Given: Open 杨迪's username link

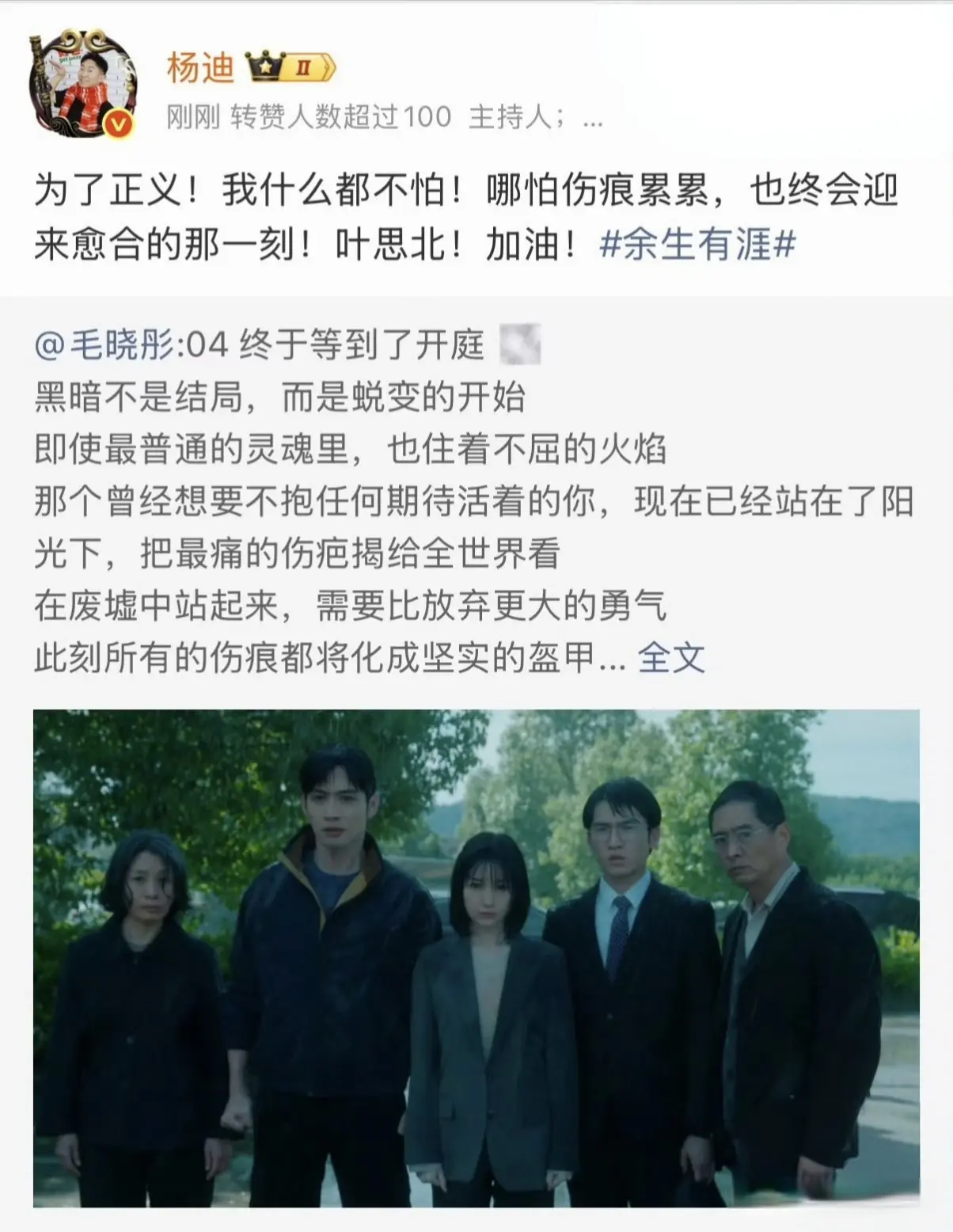Looking at the screenshot, I should coord(200,68).
